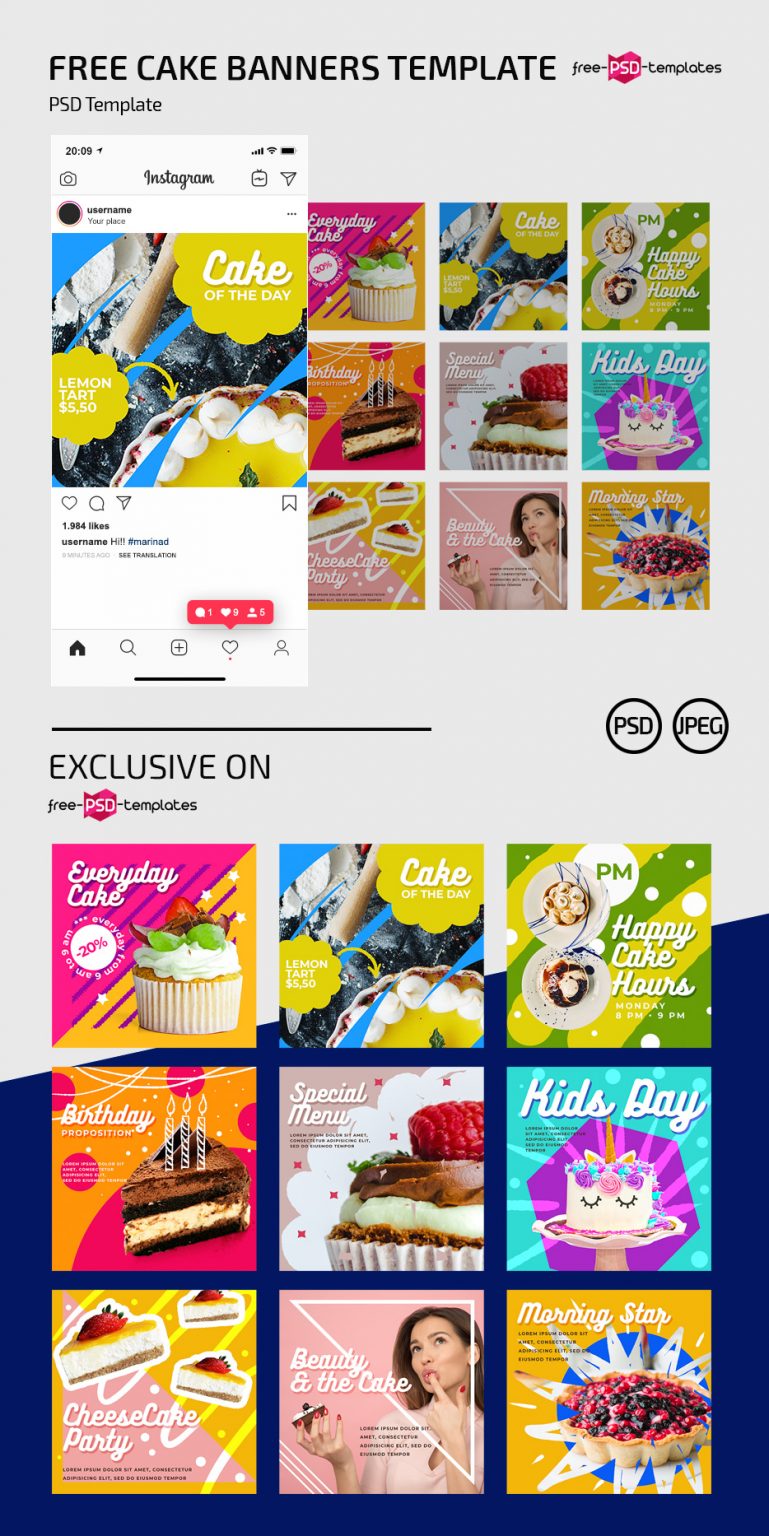This screenshot has width=769, height=1536.
Task: Return to feed with the home icon
Action: (77, 648)
